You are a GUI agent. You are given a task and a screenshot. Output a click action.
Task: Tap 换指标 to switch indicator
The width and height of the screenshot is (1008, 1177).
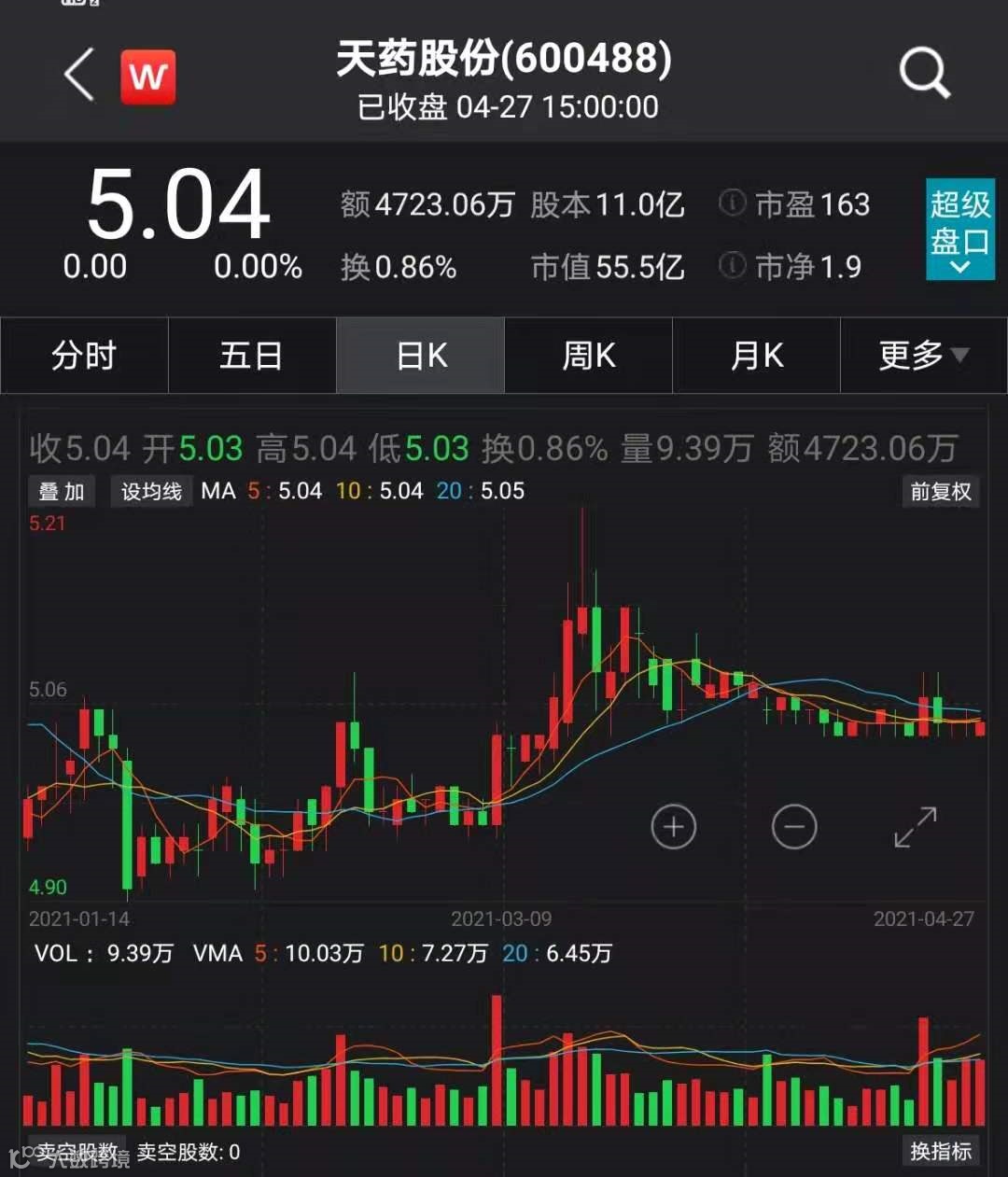coord(941,1151)
